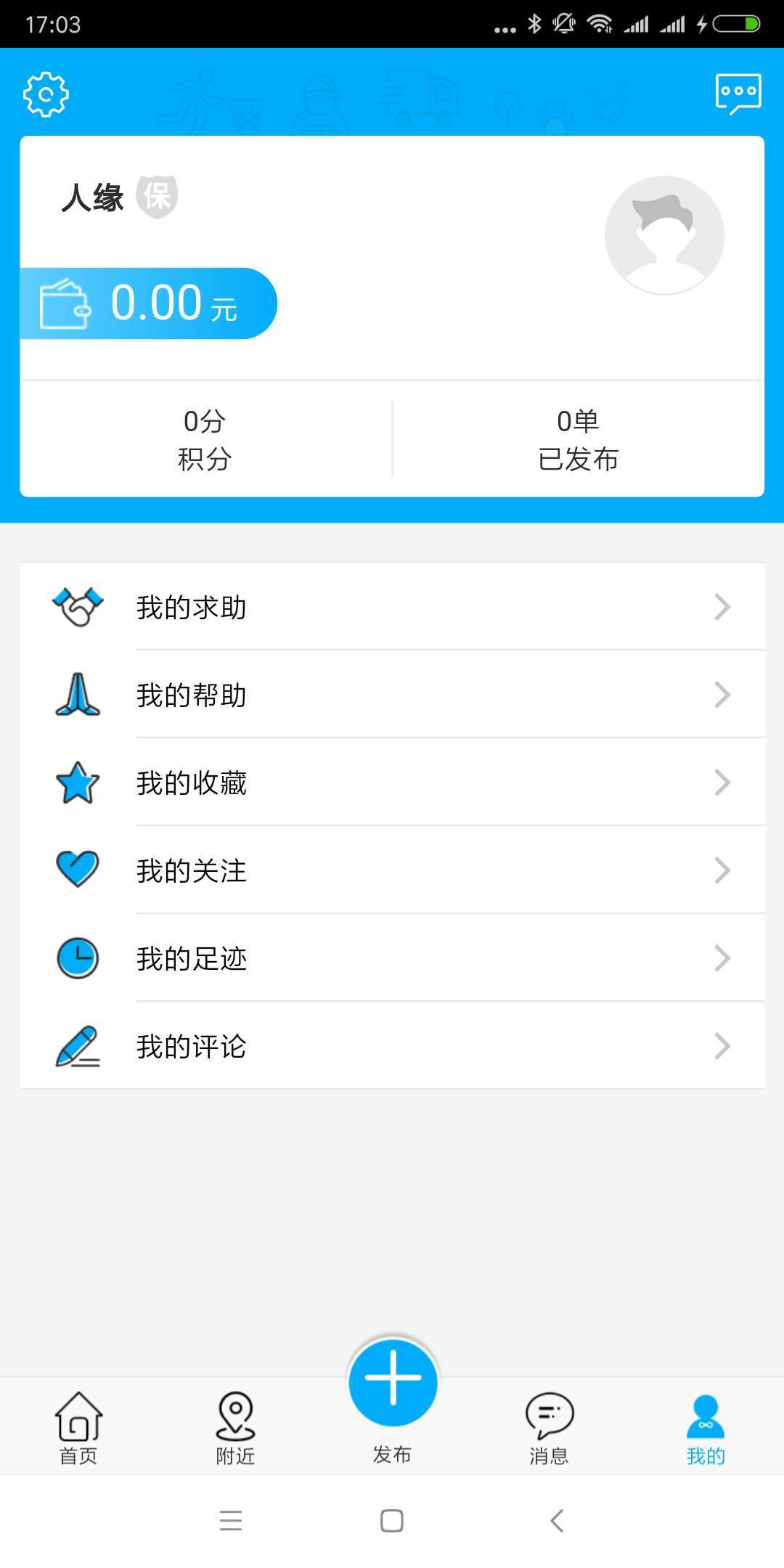Tap the system back button
The image size is (784, 1568).
[x=557, y=1520]
